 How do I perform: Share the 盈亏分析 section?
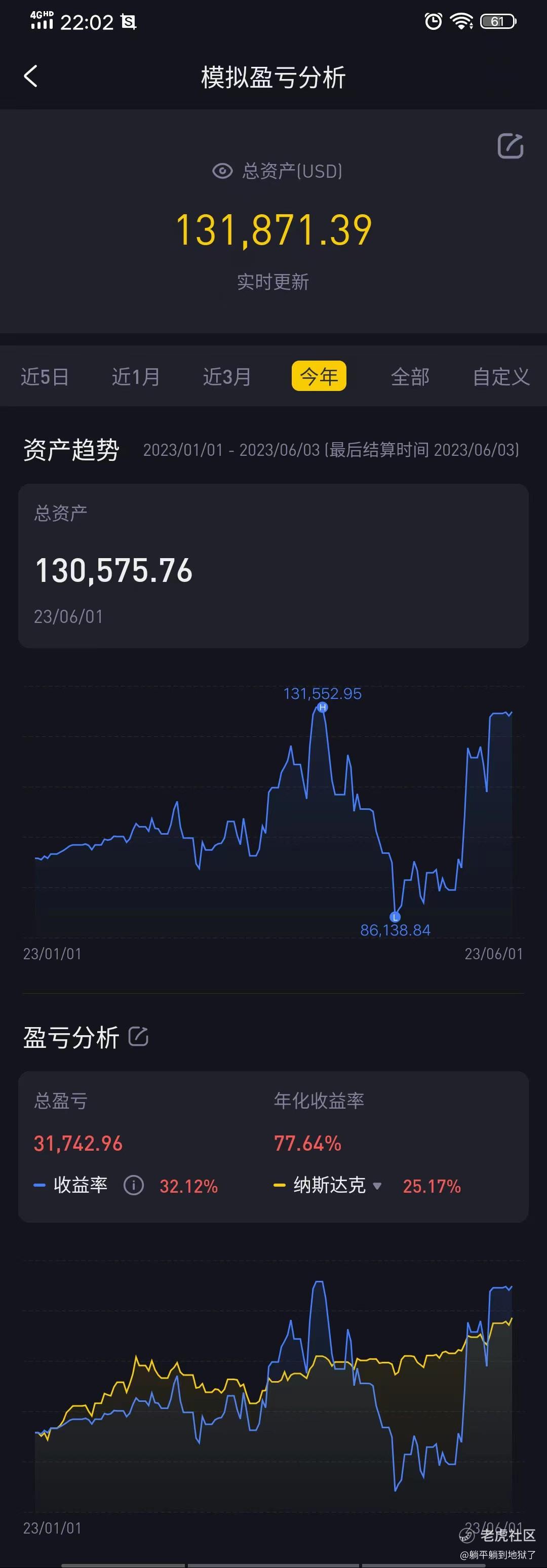click(x=139, y=1037)
